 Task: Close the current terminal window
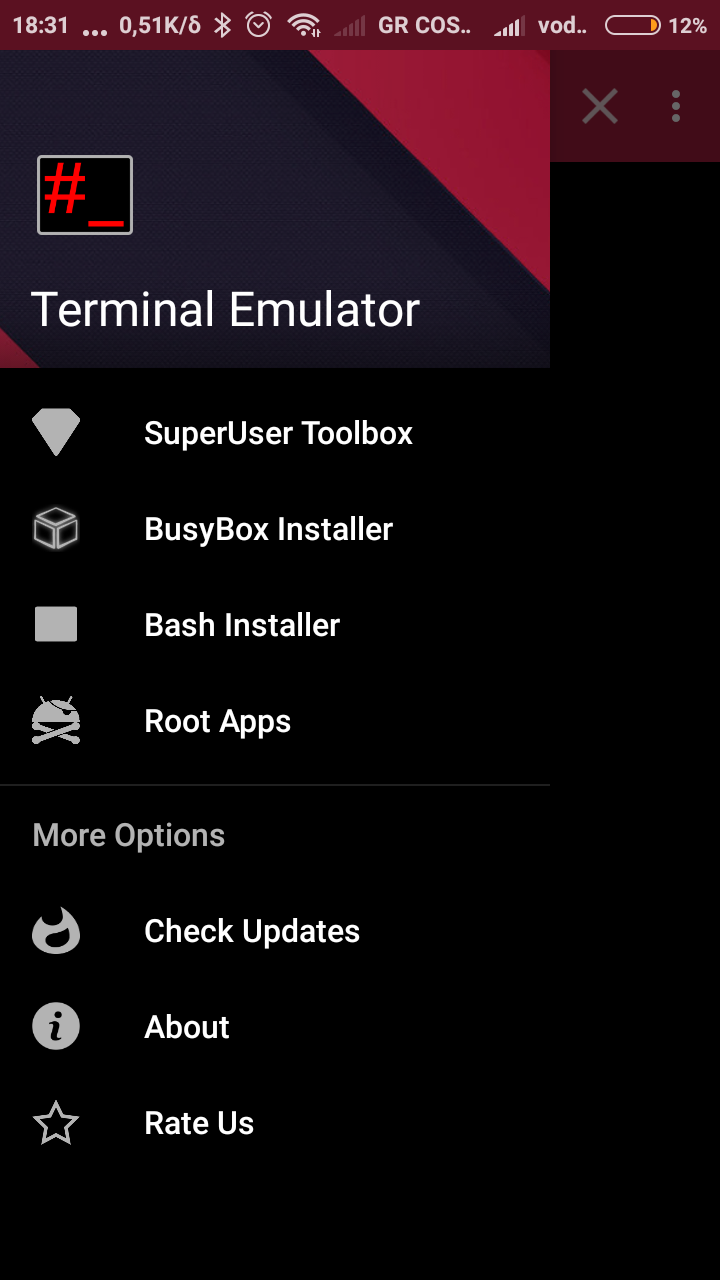(x=600, y=106)
